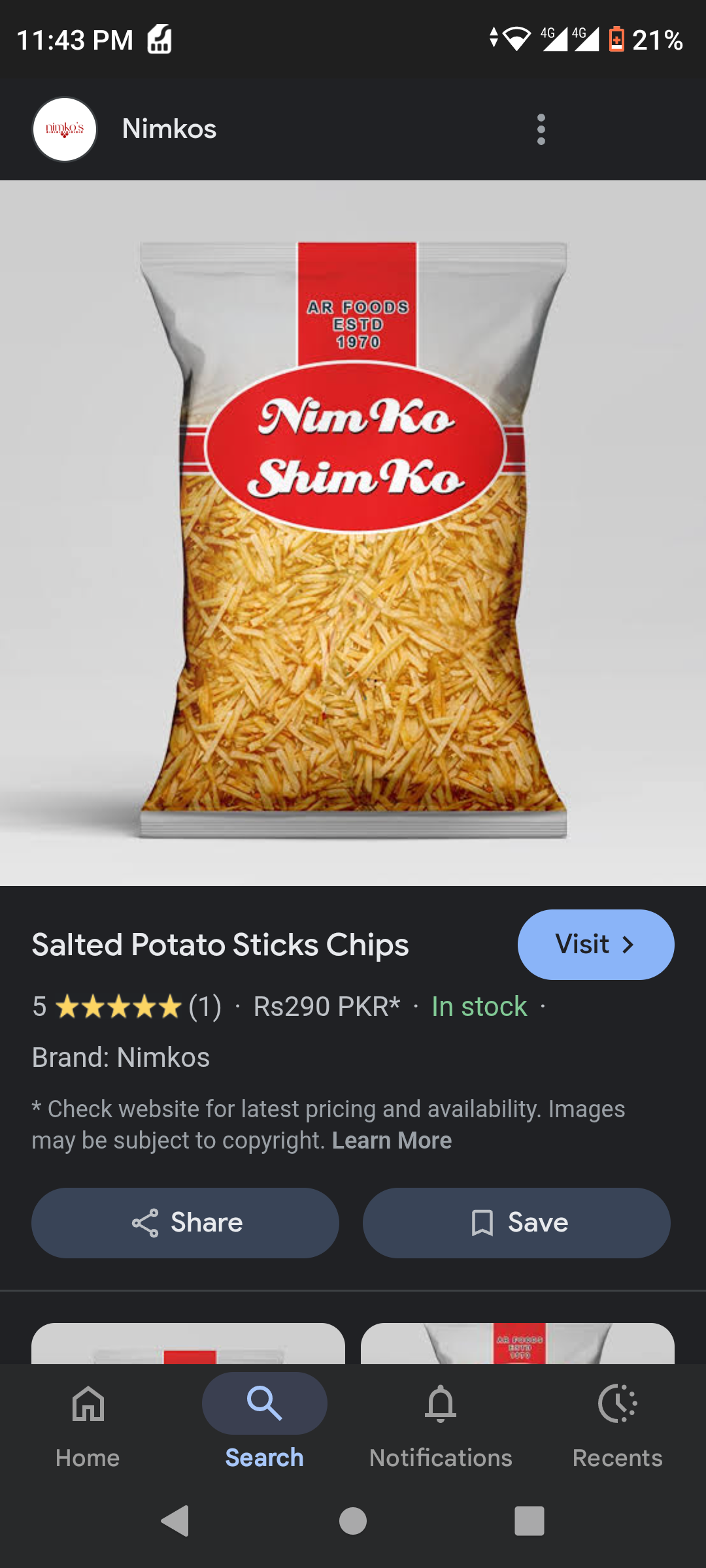Tap the system home button
The height and width of the screenshot is (1568, 706).
pyautogui.click(x=353, y=1520)
